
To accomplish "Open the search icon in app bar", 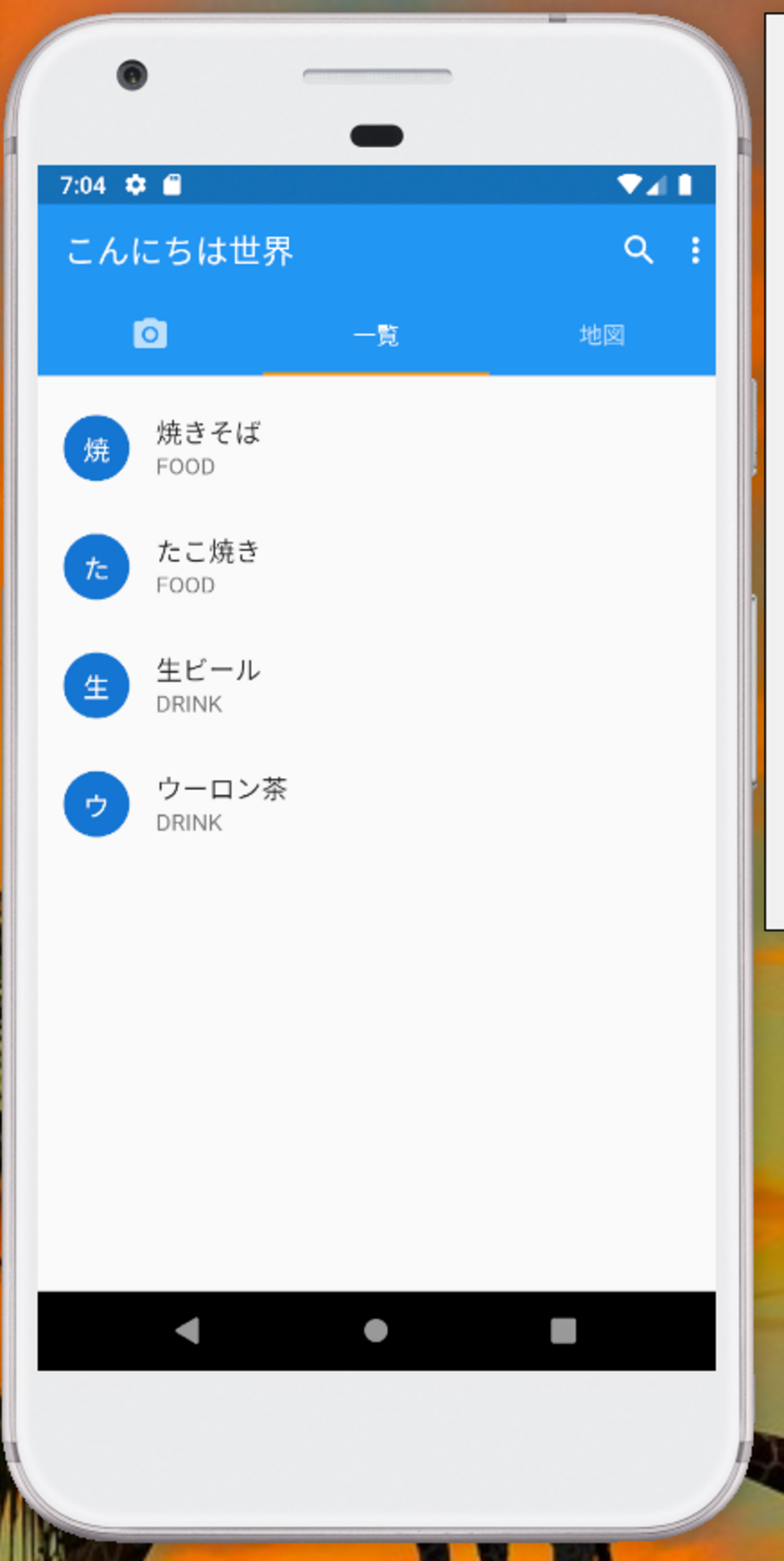I will [x=638, y=250].
